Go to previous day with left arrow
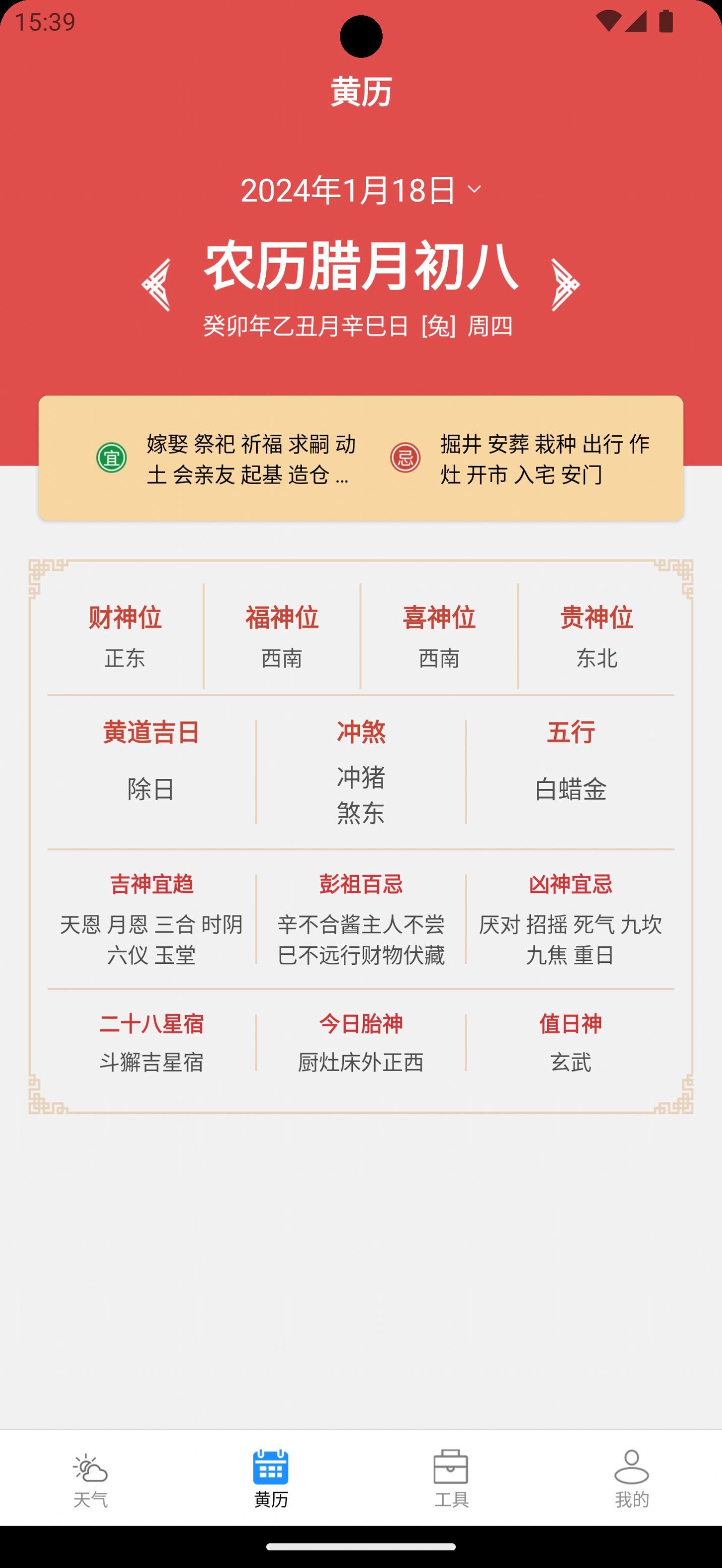This screenshot has height=1568, width=722. coord(156,285)
